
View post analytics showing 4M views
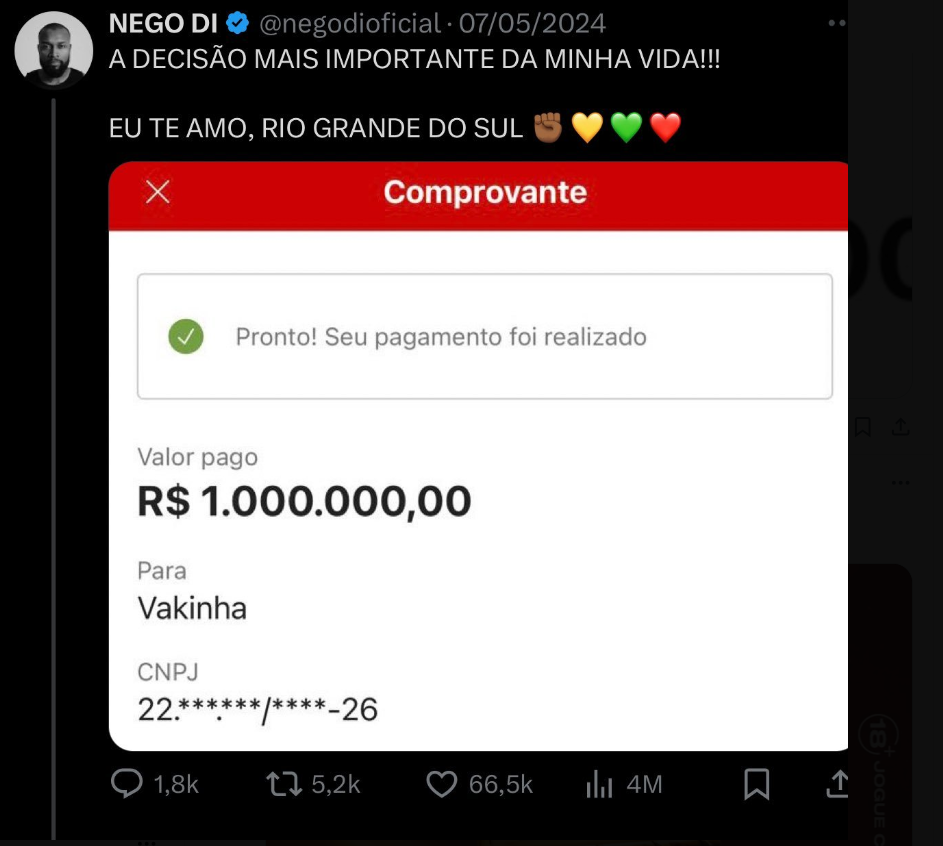tap(599, 784)
